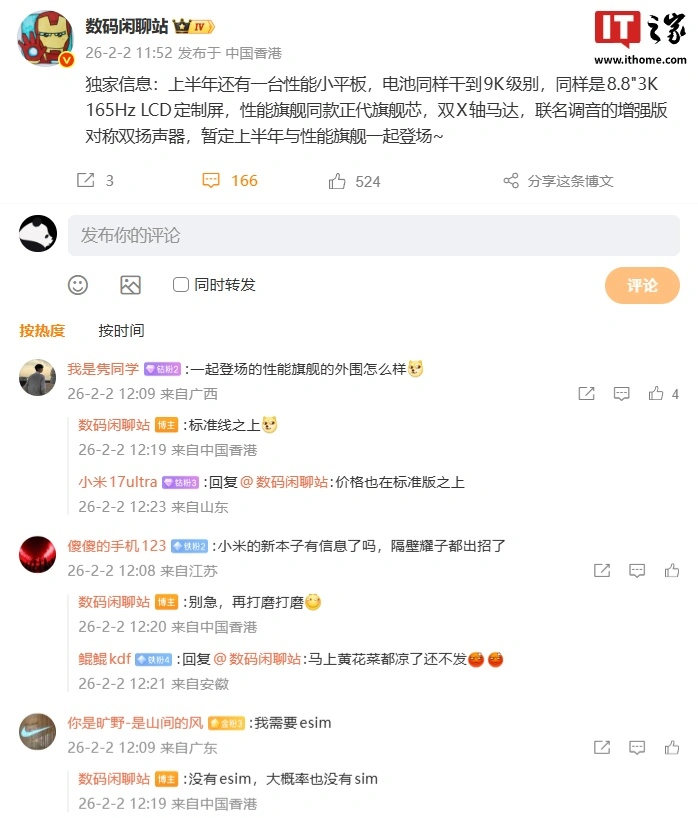Switch to the 按时间 comment order
Viewport: 698px width, 818px height.
point(121,330)
